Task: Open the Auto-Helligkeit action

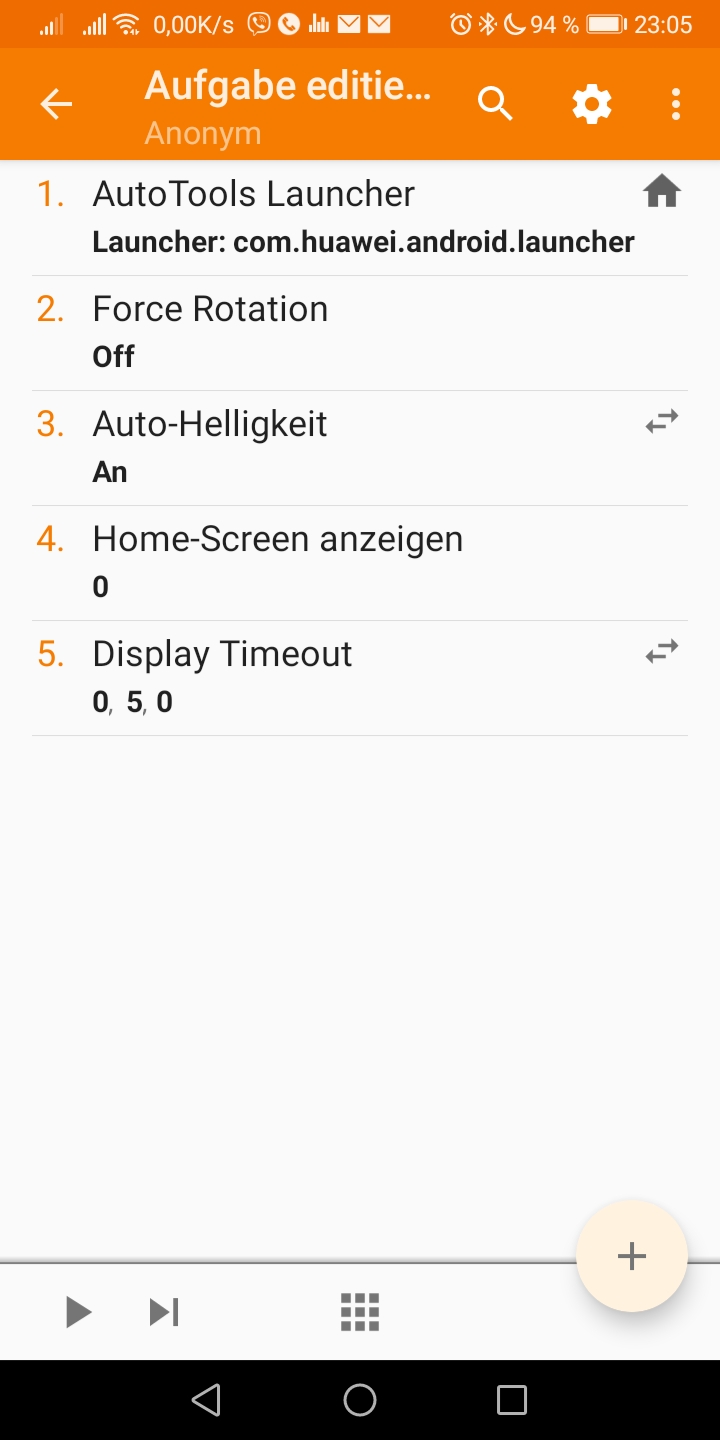Action: 360,448
